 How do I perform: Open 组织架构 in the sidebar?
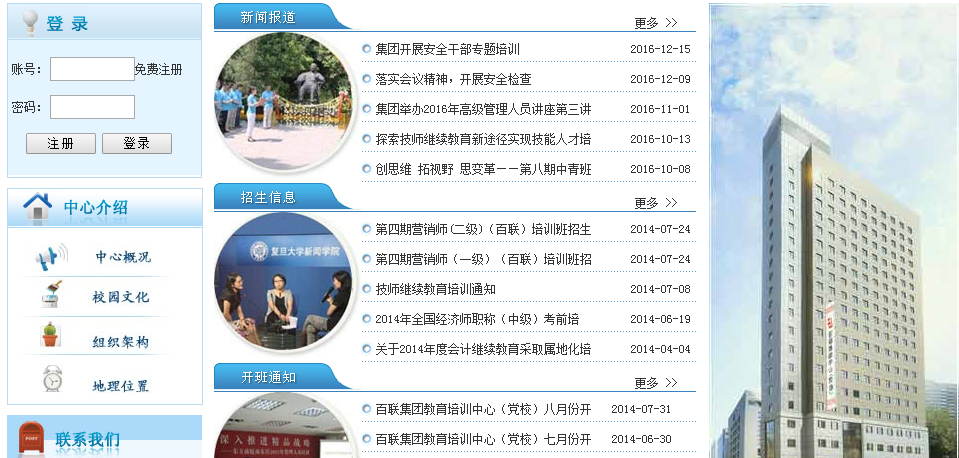[121, 342]
